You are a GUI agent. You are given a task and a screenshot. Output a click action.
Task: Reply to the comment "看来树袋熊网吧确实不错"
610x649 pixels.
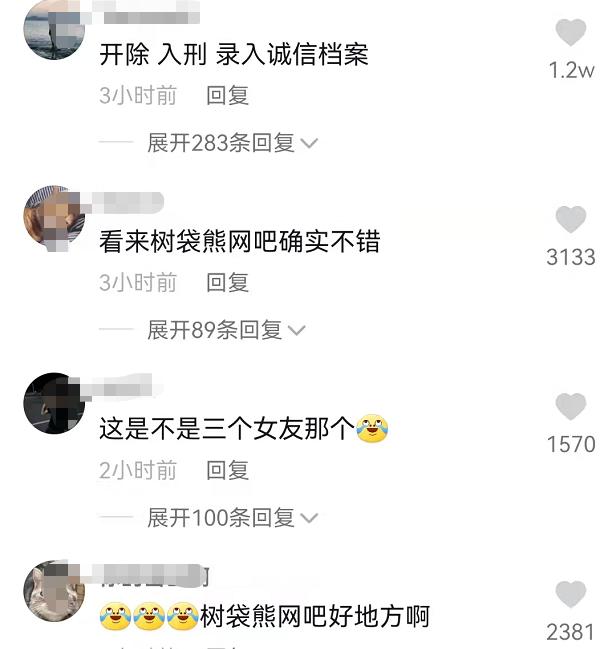click(x=227, y=283)
